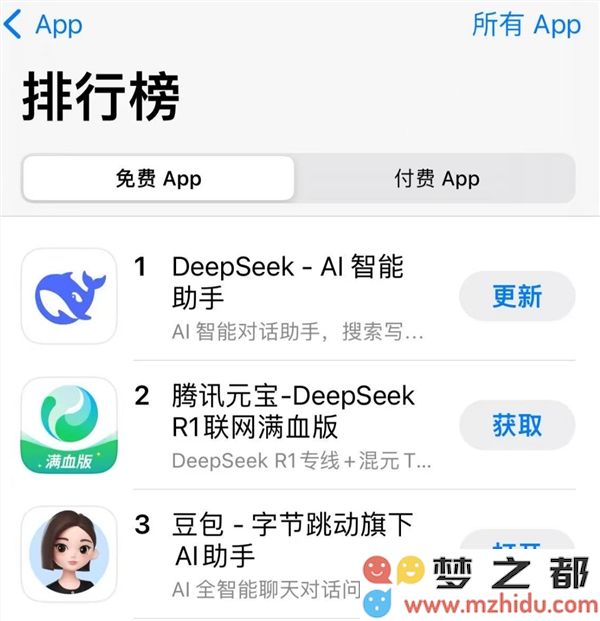Go back to the App page
The width and height of the screenshot is (600, 621).
(44, 25)
